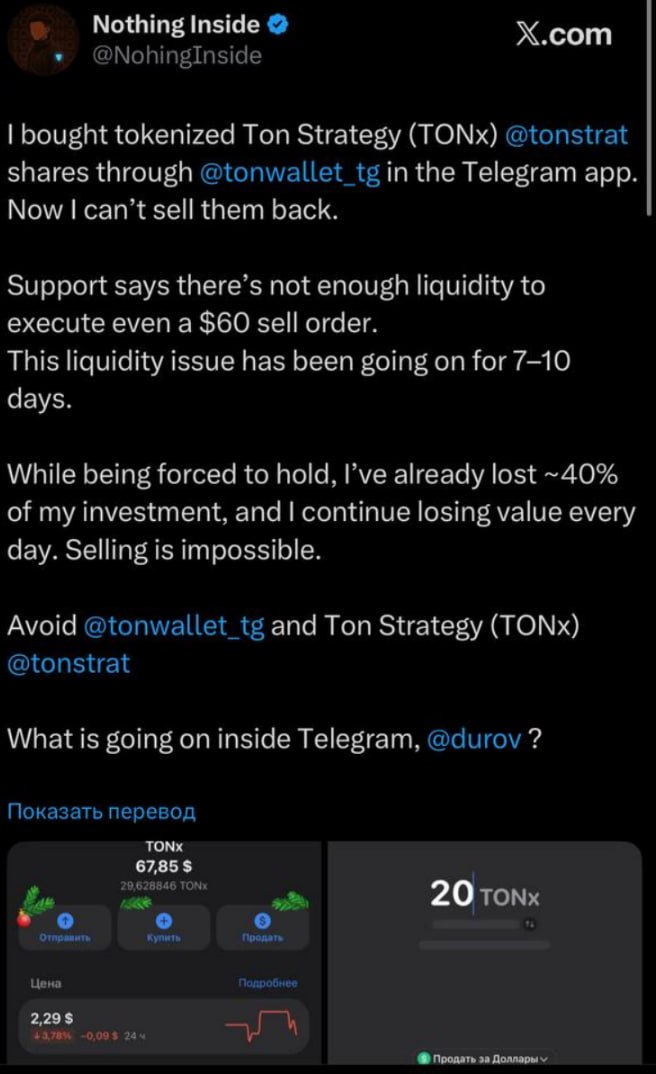Image resolution: width=656 pixels, height=1074 pixels.
Task: Tap "Показать перевод" to translate the post
Action: (x=101, y=811)
